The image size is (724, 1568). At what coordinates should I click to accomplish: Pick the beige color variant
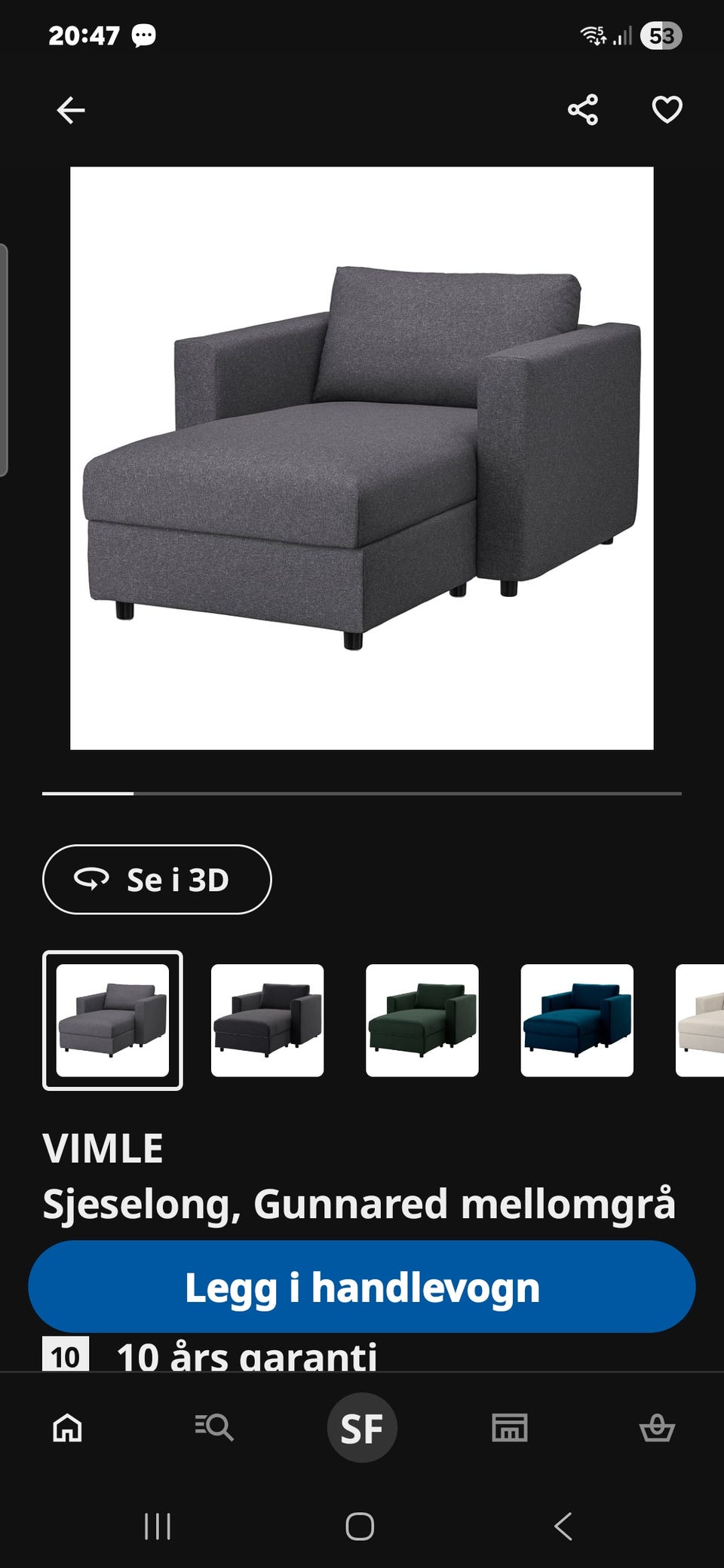[x=701, y=1021]
